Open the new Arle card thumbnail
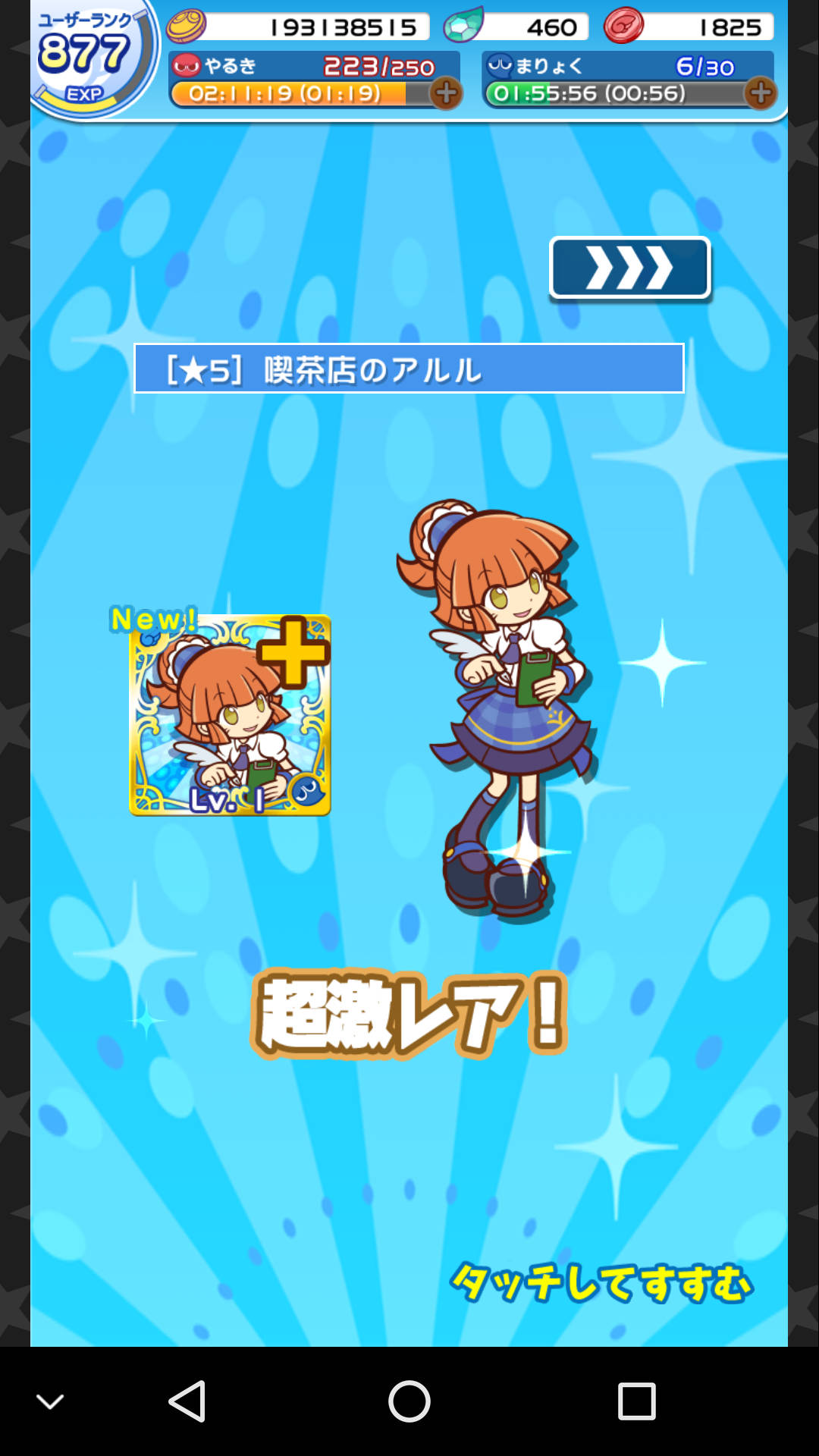819x1456 pixels. pos(230,715)
